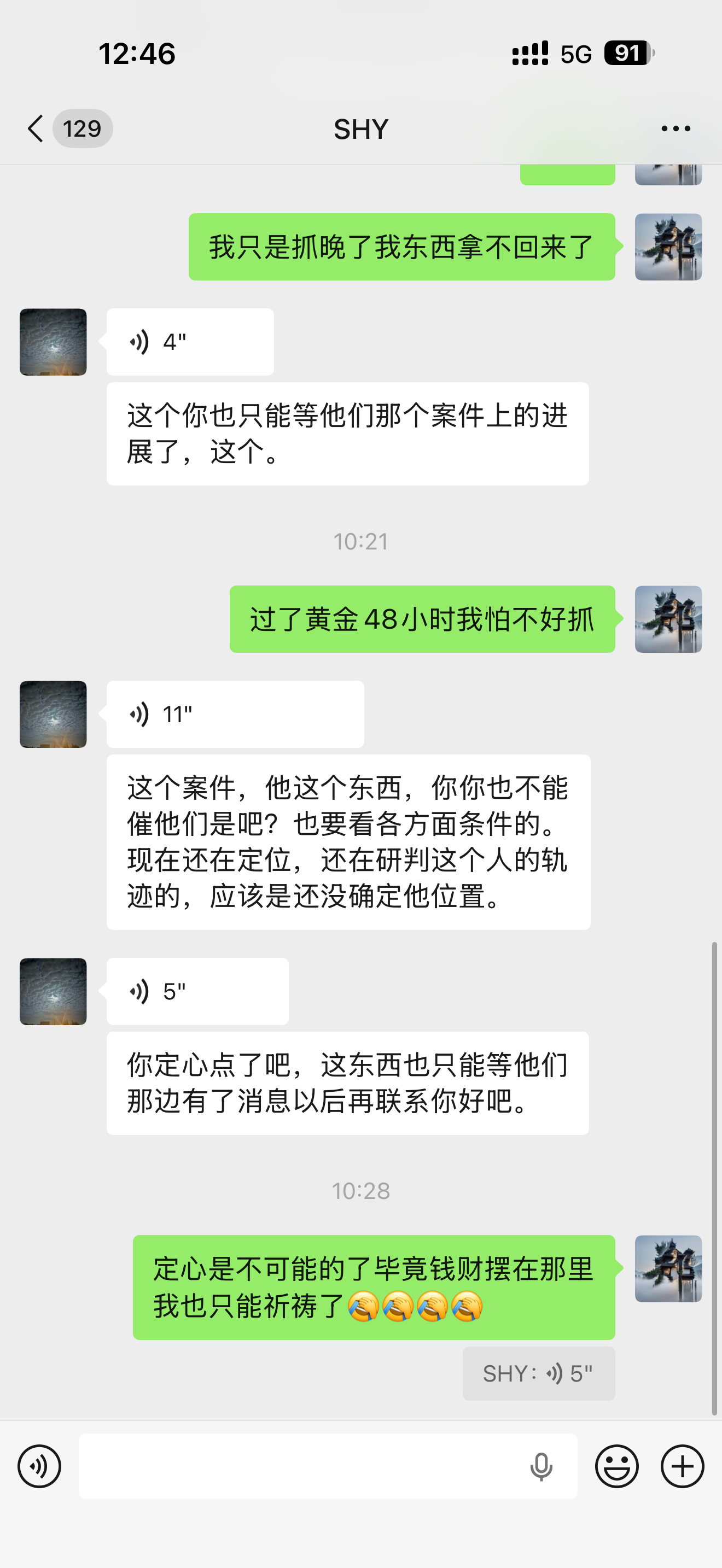The height and width of the screenshot is (1568, 722).
Task: Focus the message text field
Action: point(298,1466)
